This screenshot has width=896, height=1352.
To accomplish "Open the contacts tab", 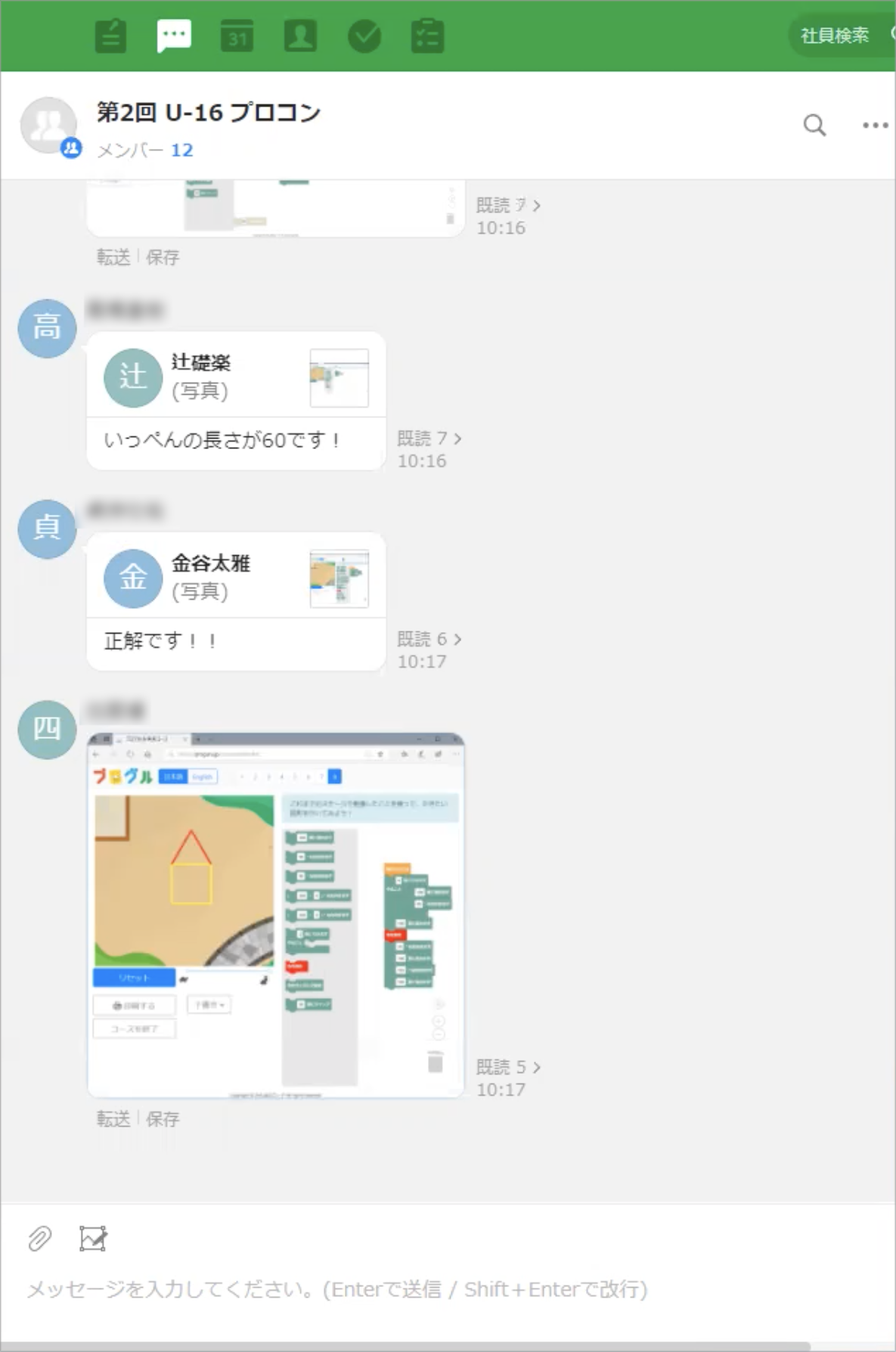I will [300, 36].
